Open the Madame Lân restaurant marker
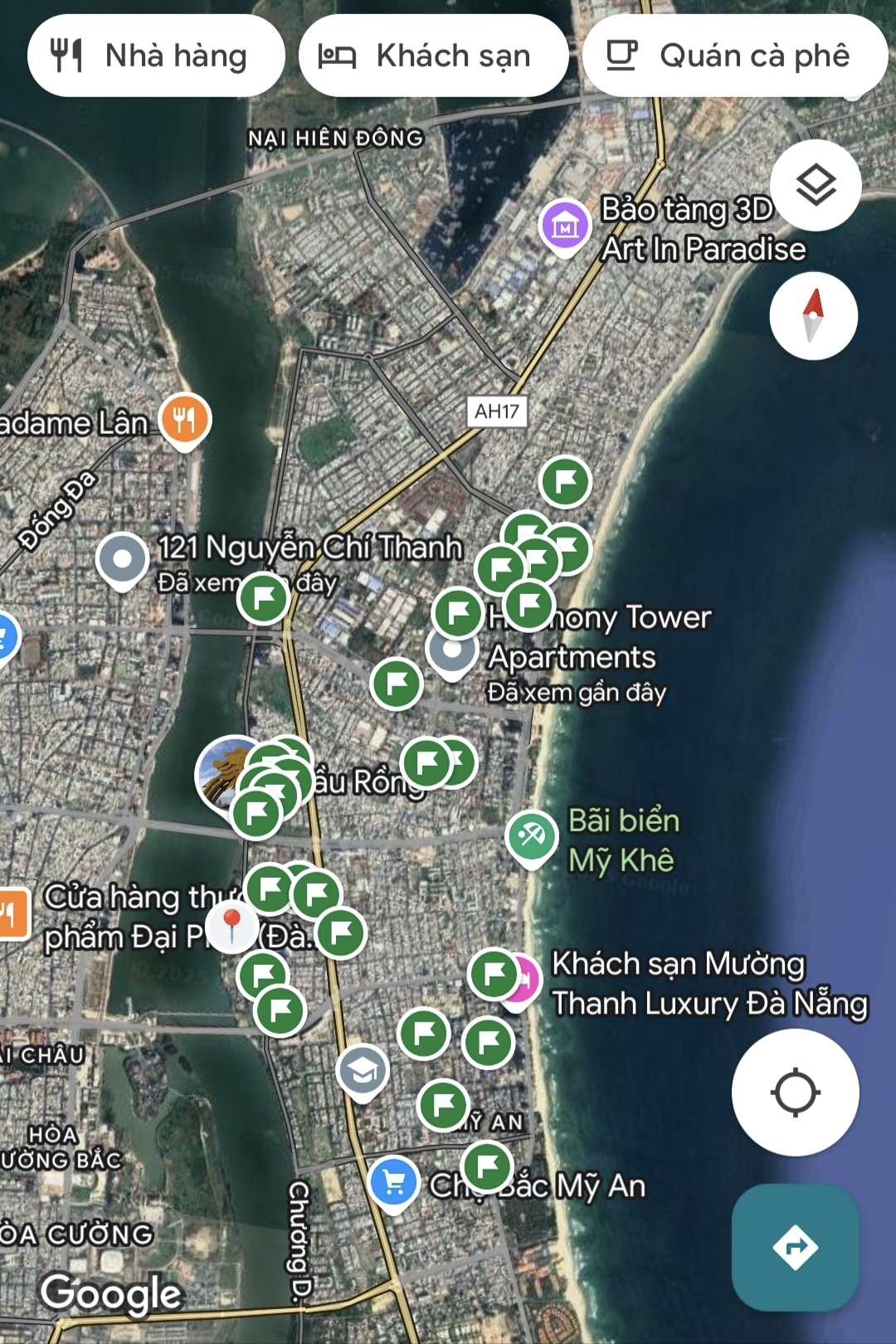Viewport: 896px width, 1344px height. (185, 419)
